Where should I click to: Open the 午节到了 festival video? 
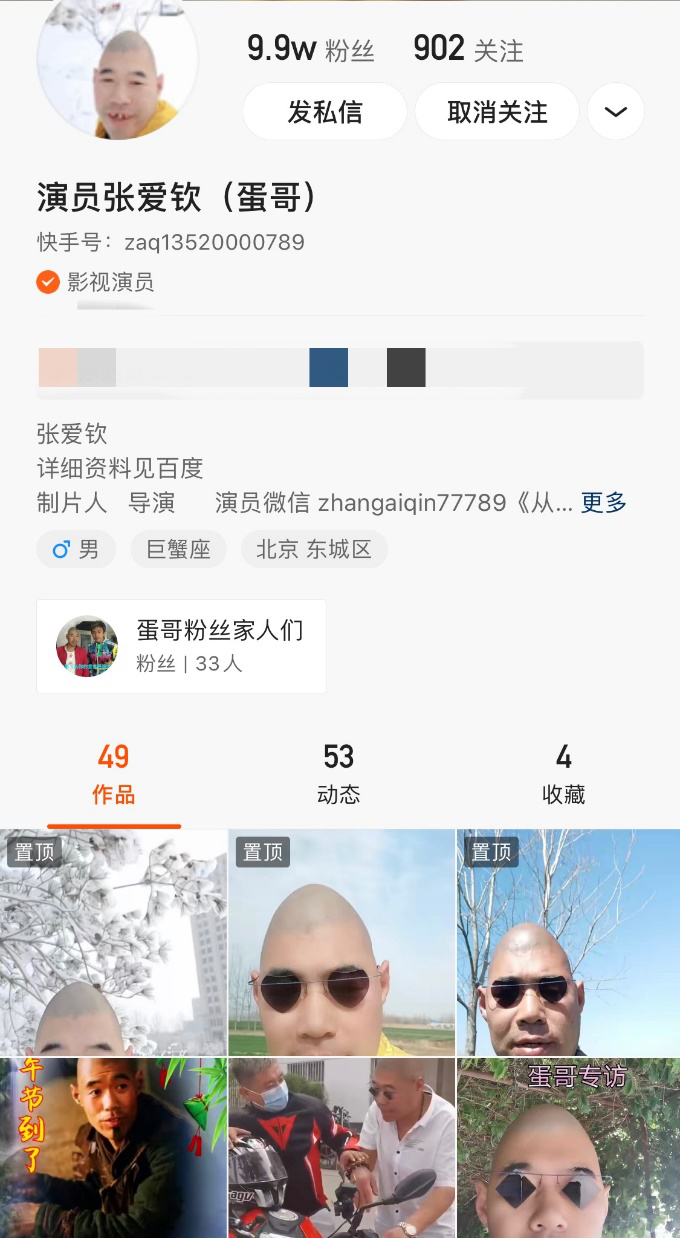click(x=113, y=1148)
